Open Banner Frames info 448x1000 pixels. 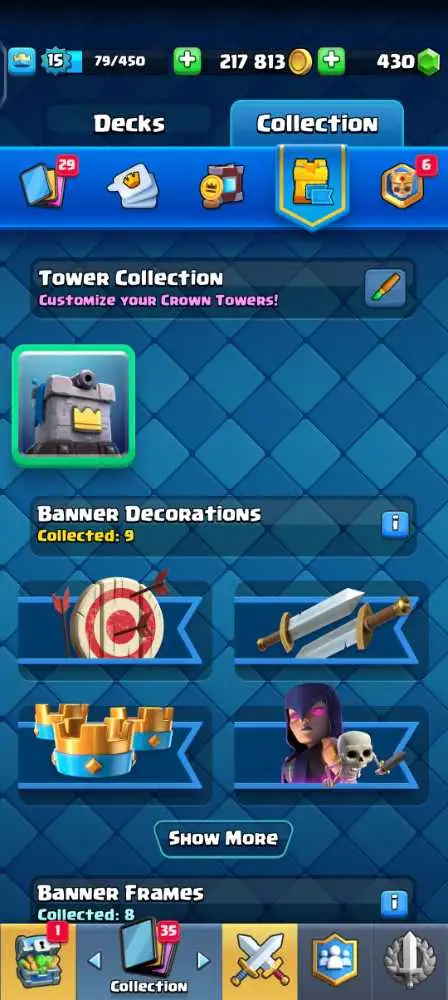pos(394,903)
